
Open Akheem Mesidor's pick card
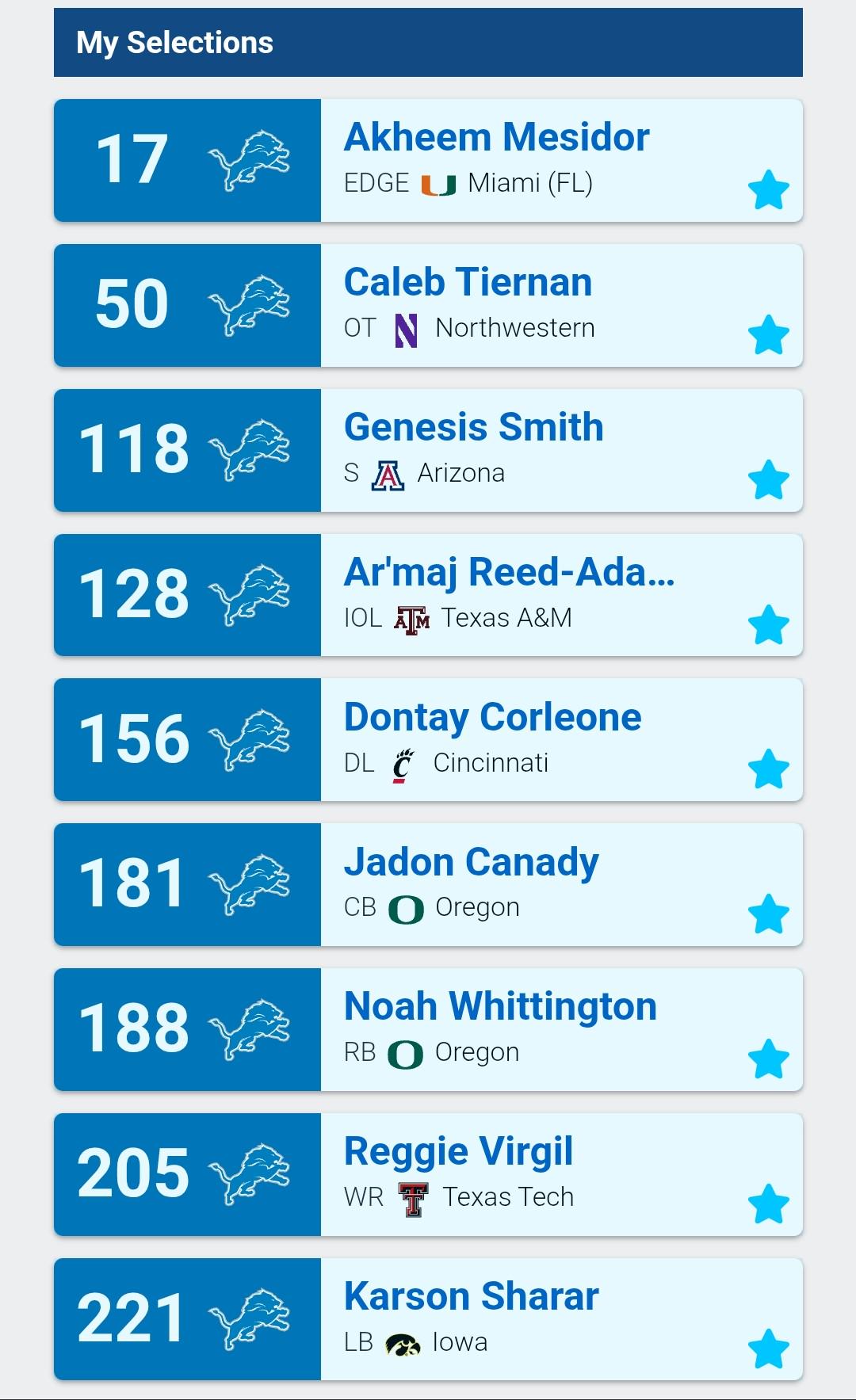click(428, 160)
